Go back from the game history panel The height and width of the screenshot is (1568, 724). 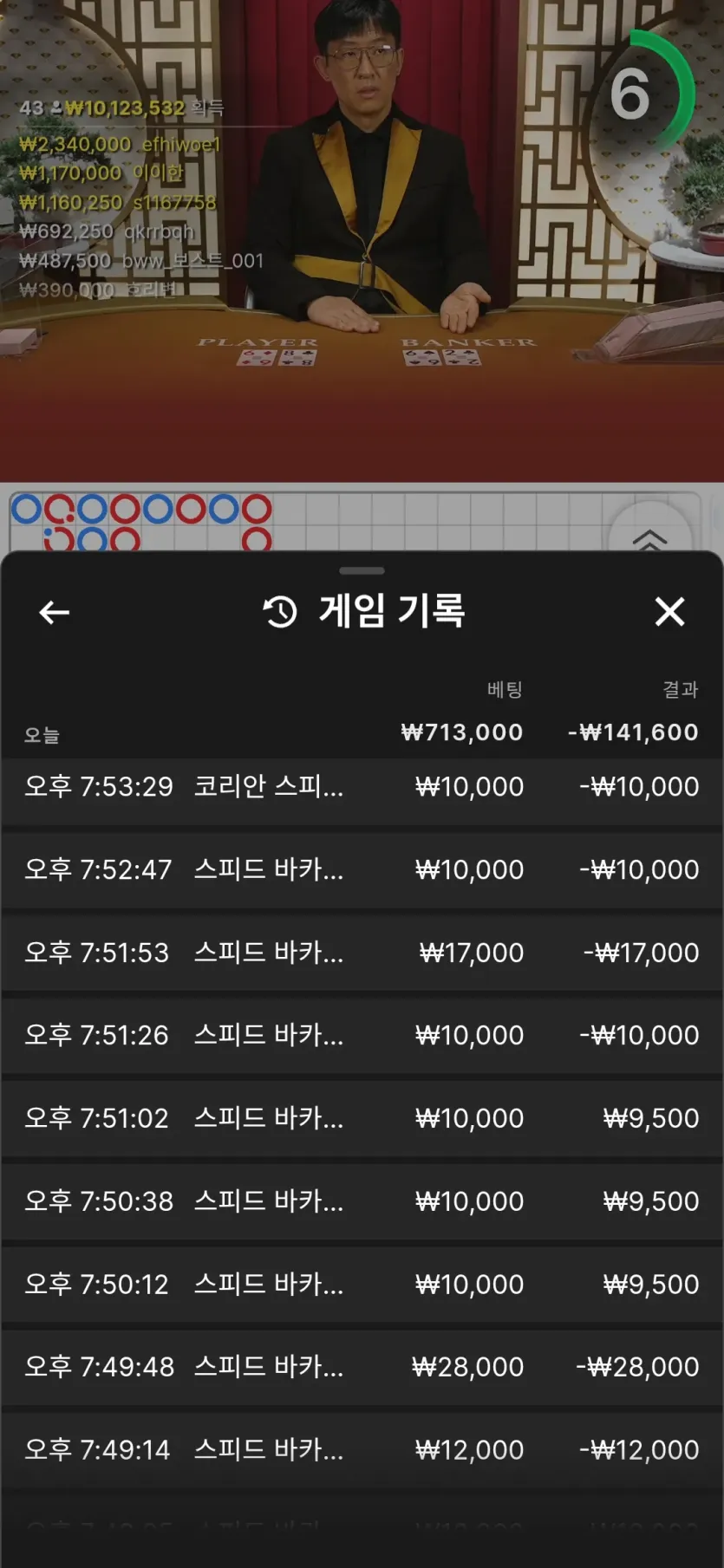pyautogui.click(x=55, y=613)
